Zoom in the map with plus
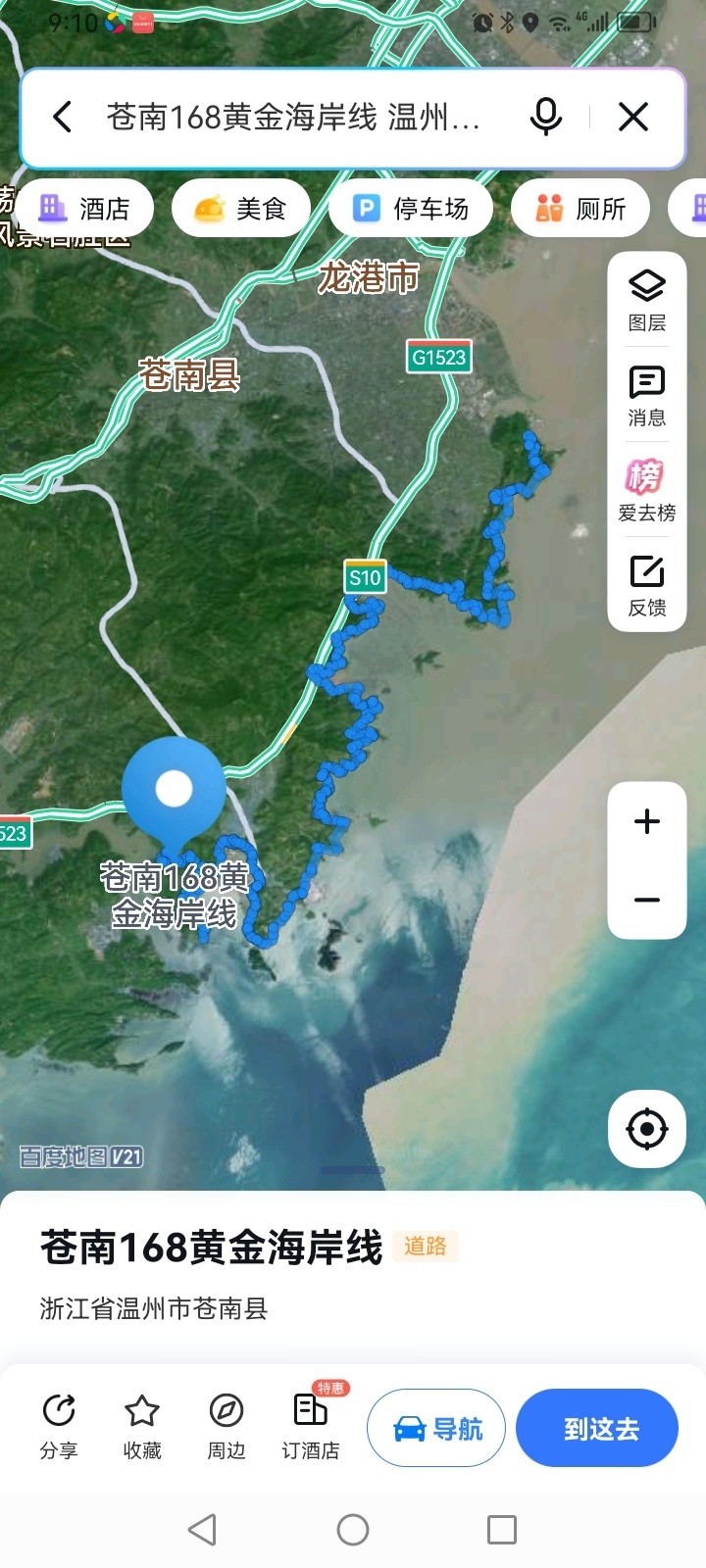Screen dimensions: 706x1568 click(x=647, y=821)
